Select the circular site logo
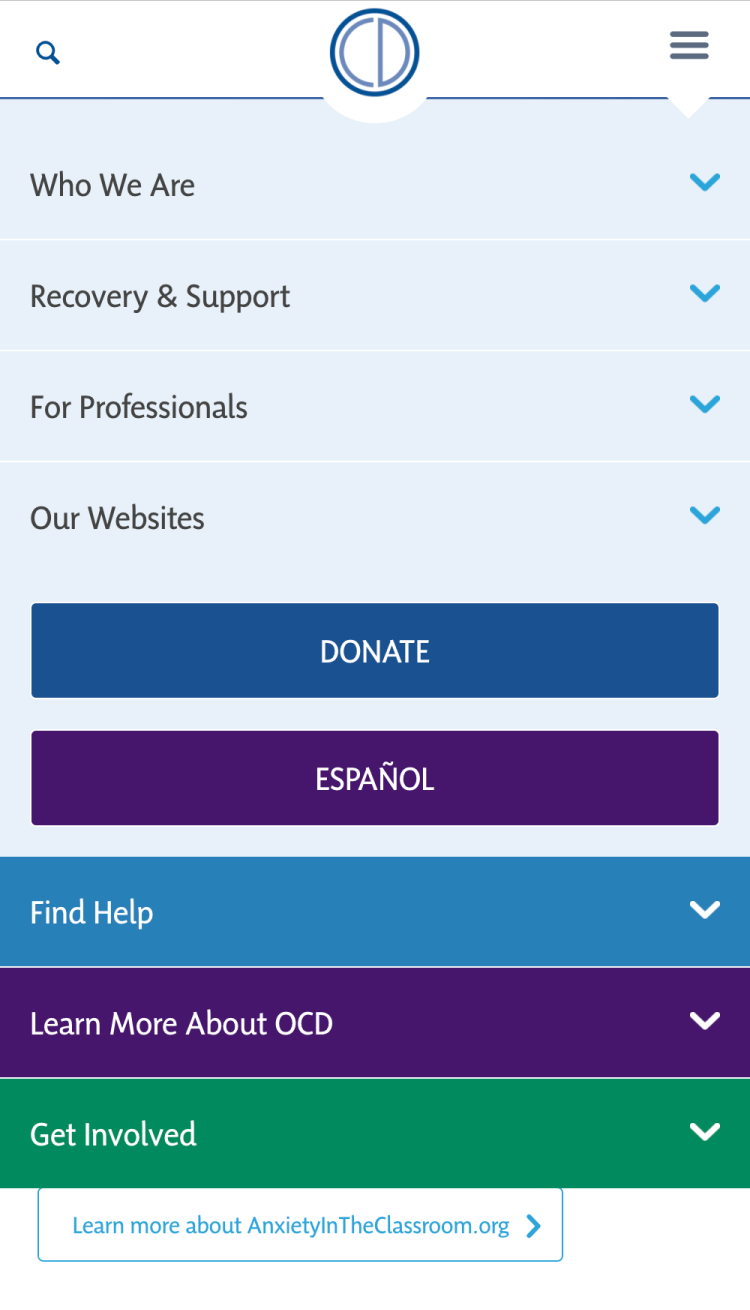Image resolution: width=750 pixels, height=1310 pixels. [374, 52]
